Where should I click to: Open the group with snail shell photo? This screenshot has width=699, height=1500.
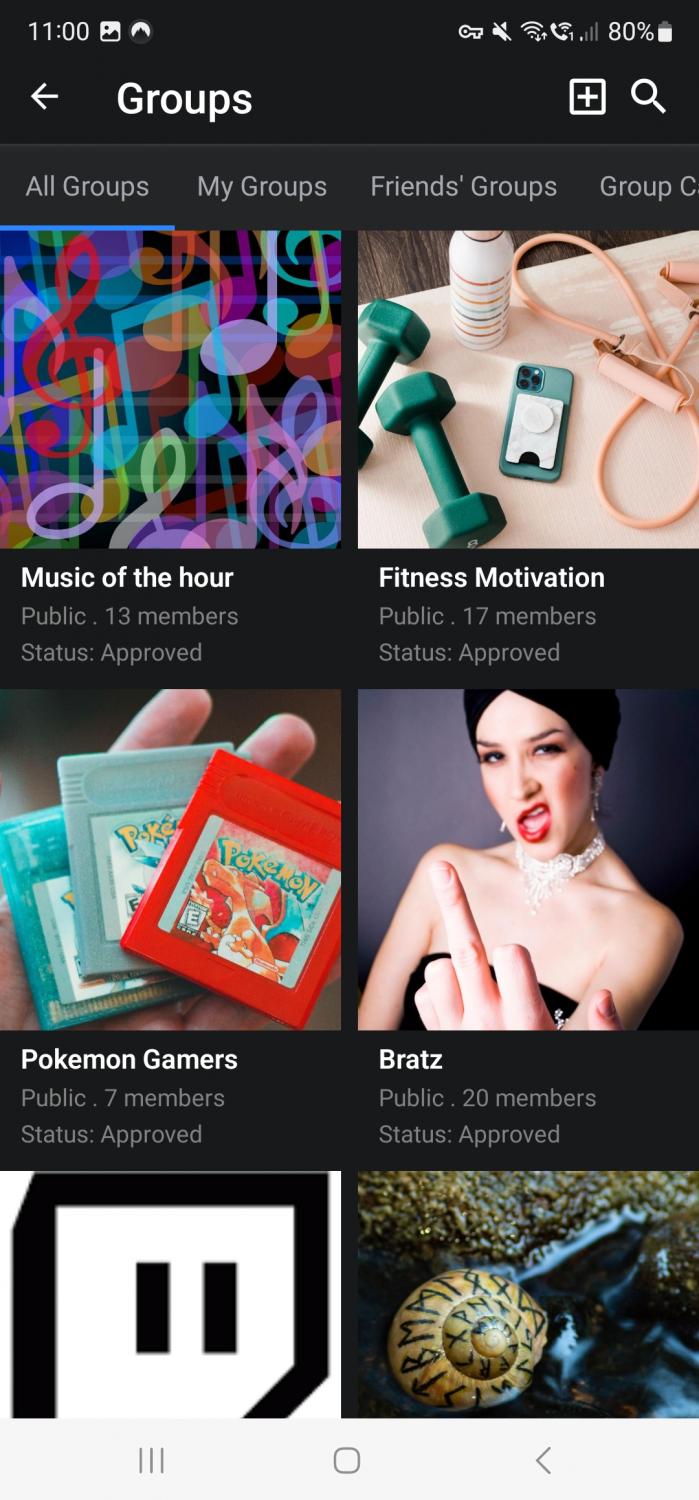click(x=528, y=1295)
